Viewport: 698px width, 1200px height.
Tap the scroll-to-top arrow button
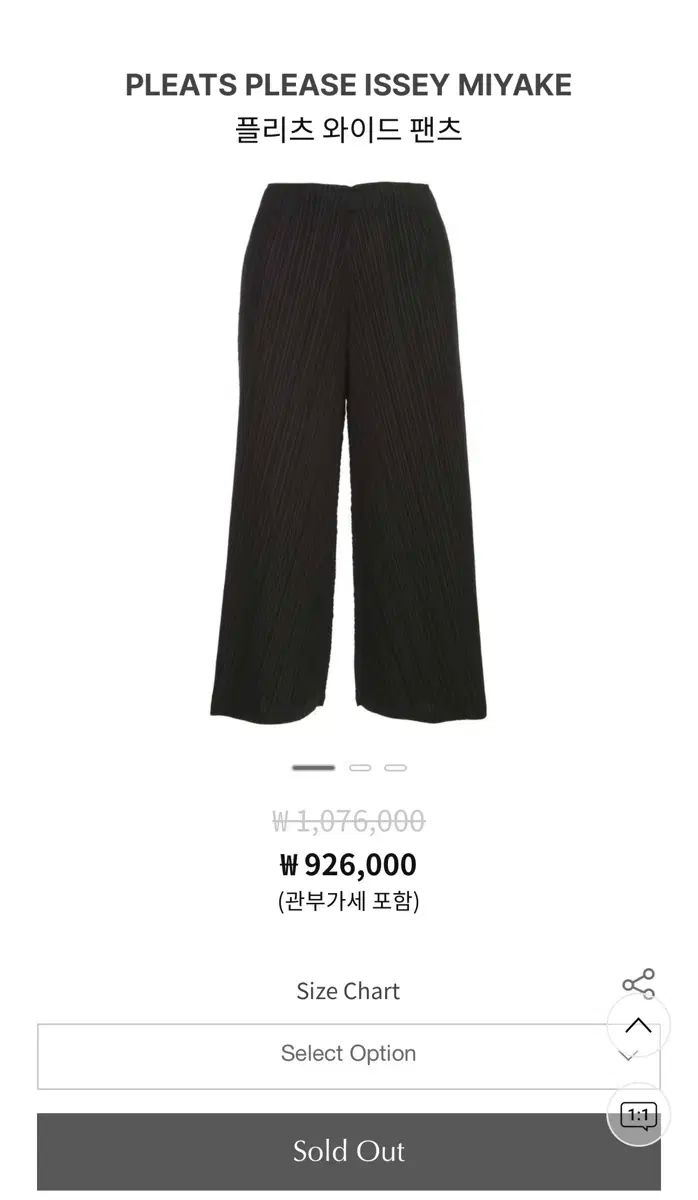coord(638,1026)
